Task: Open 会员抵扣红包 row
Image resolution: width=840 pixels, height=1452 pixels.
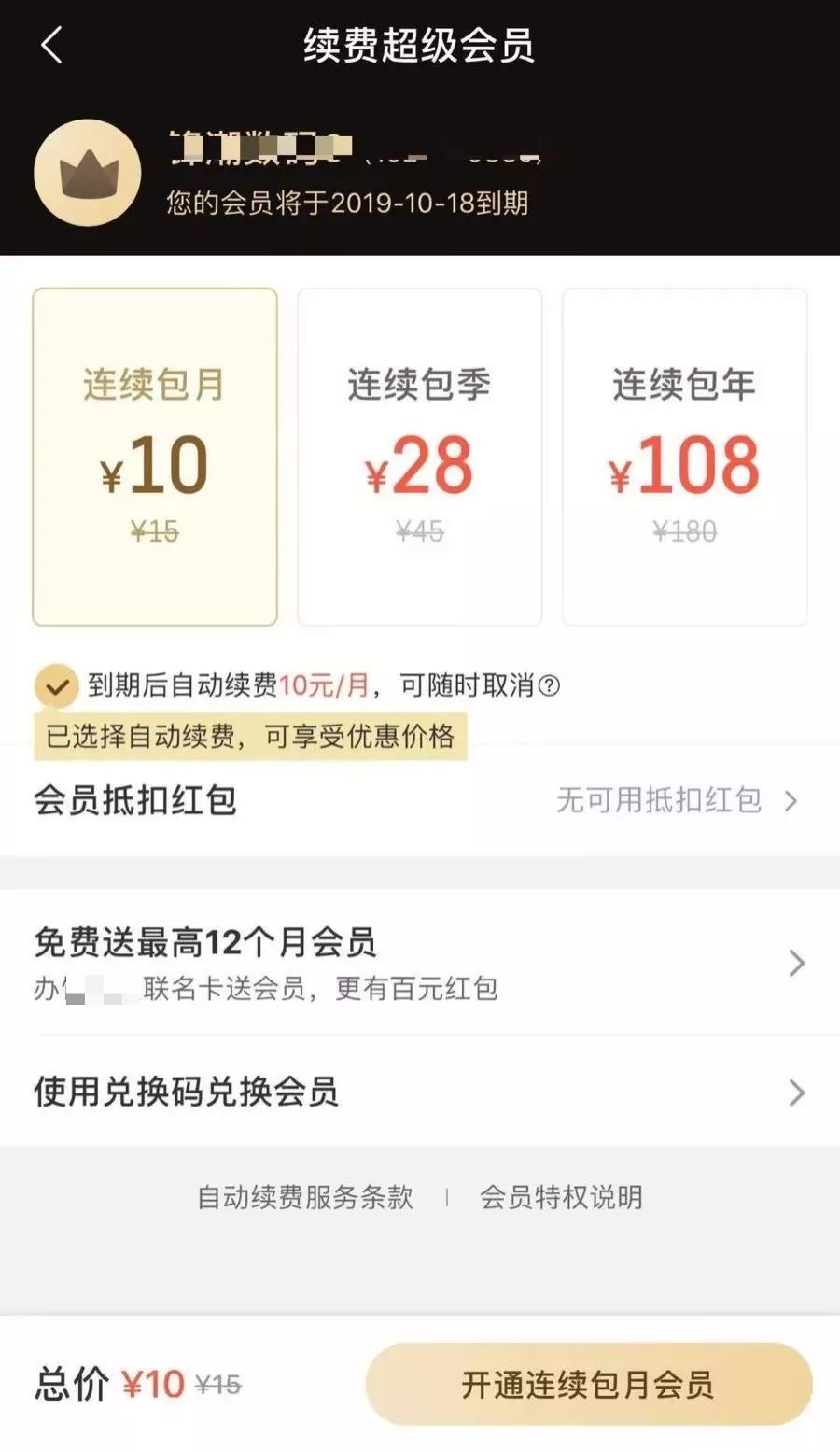Action: [420, 800]
